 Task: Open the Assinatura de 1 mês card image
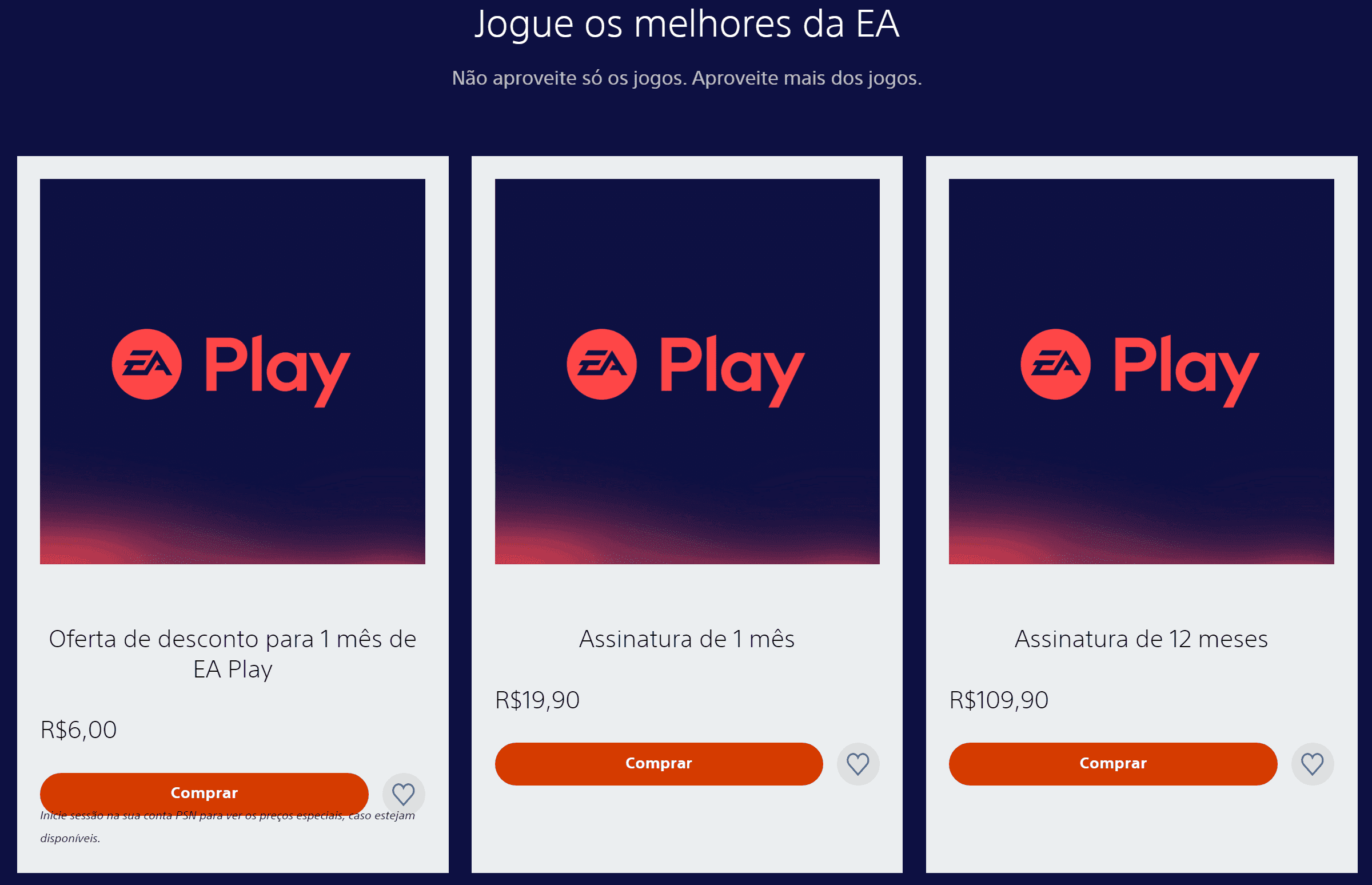[687, 371]
